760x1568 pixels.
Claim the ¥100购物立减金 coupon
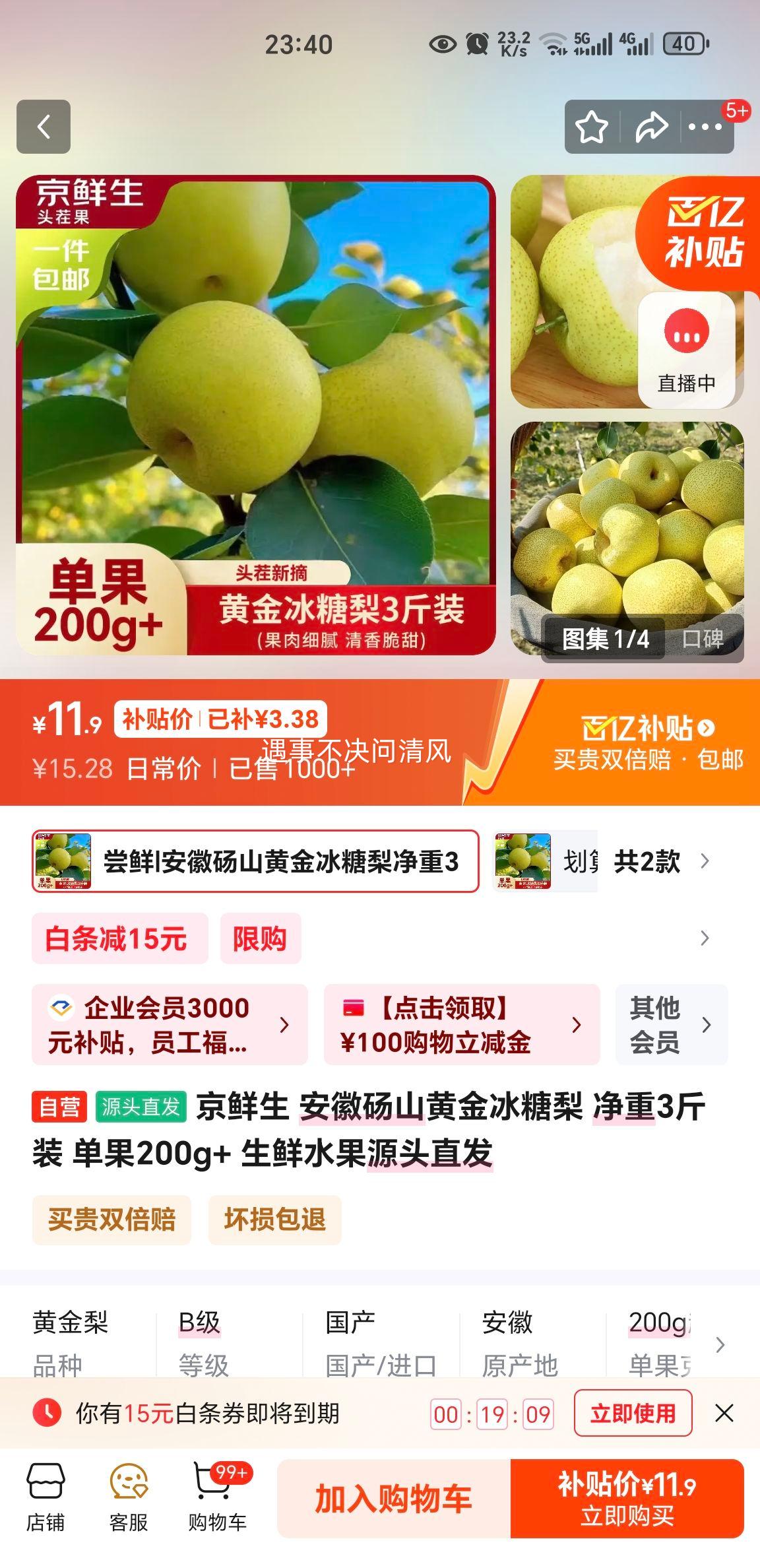click(462, 1024)
